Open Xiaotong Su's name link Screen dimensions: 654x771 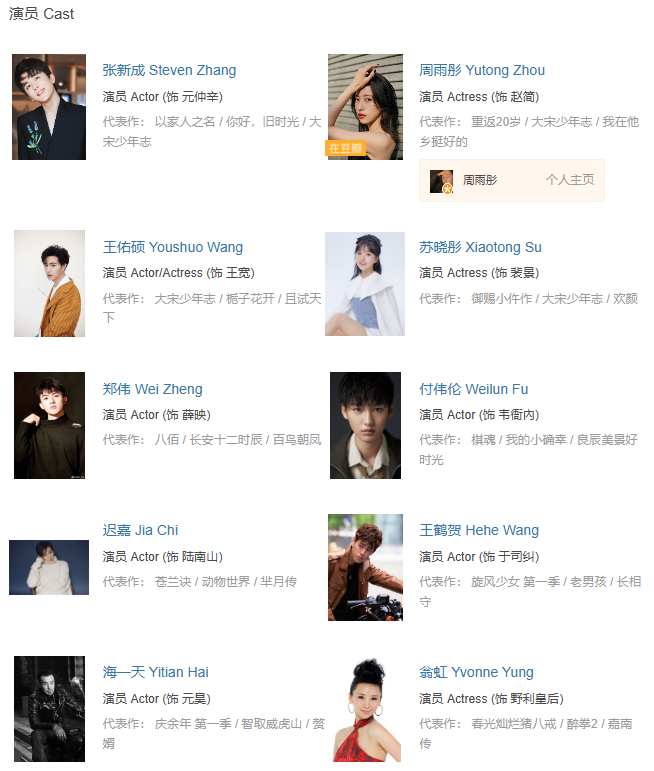480,247
